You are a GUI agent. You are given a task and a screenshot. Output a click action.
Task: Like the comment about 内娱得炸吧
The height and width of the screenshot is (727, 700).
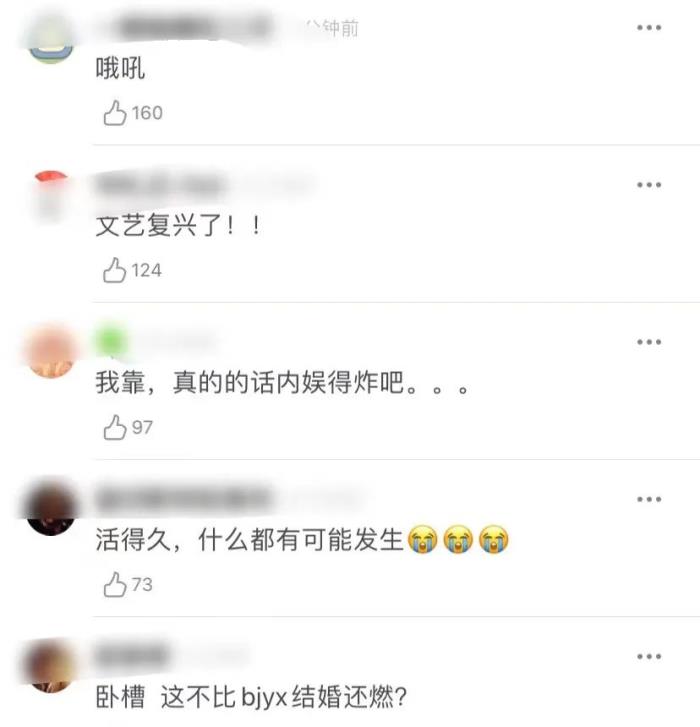116,427
